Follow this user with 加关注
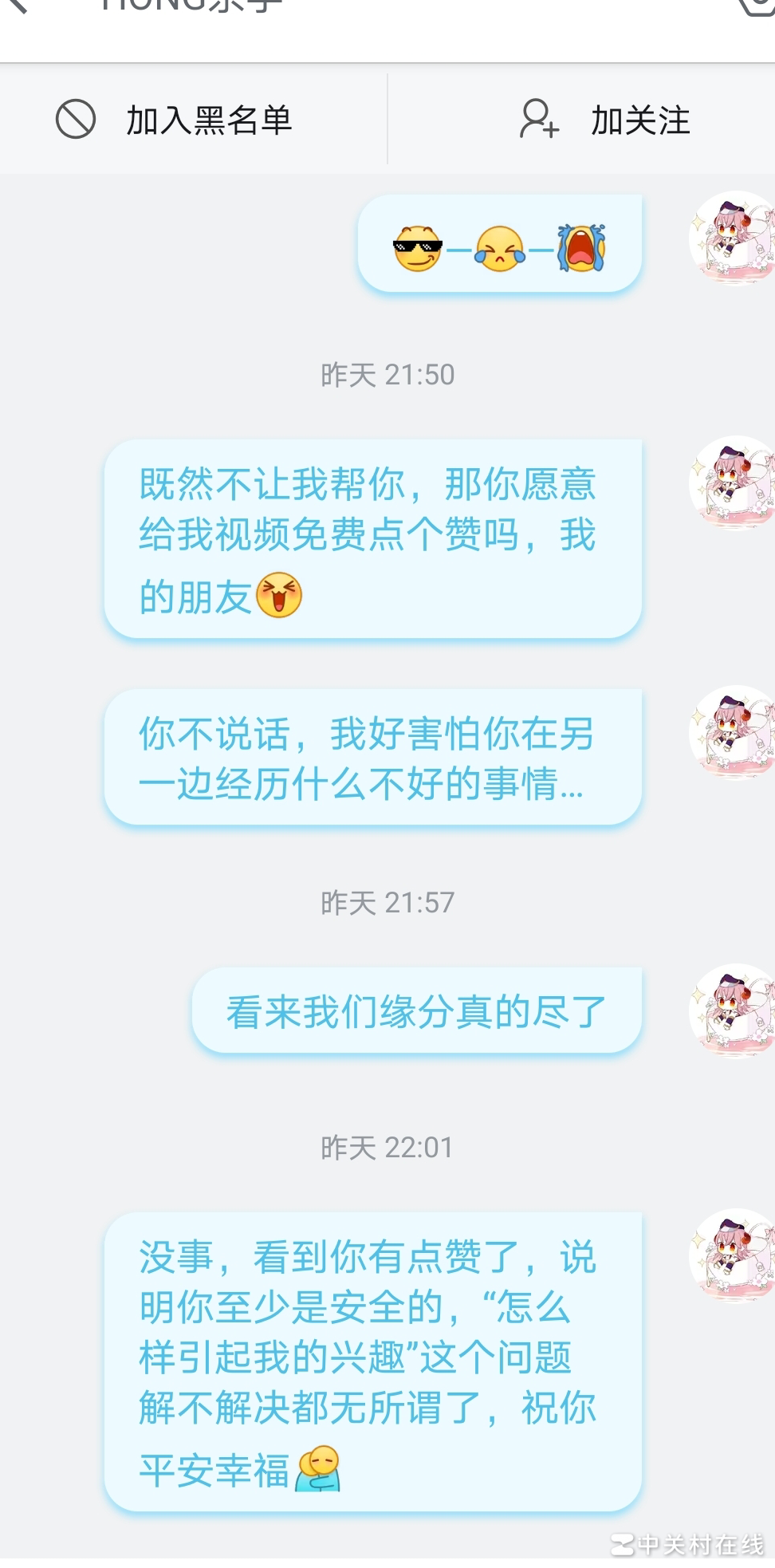This screenshot has width=775, height=1568. [605, 120]
